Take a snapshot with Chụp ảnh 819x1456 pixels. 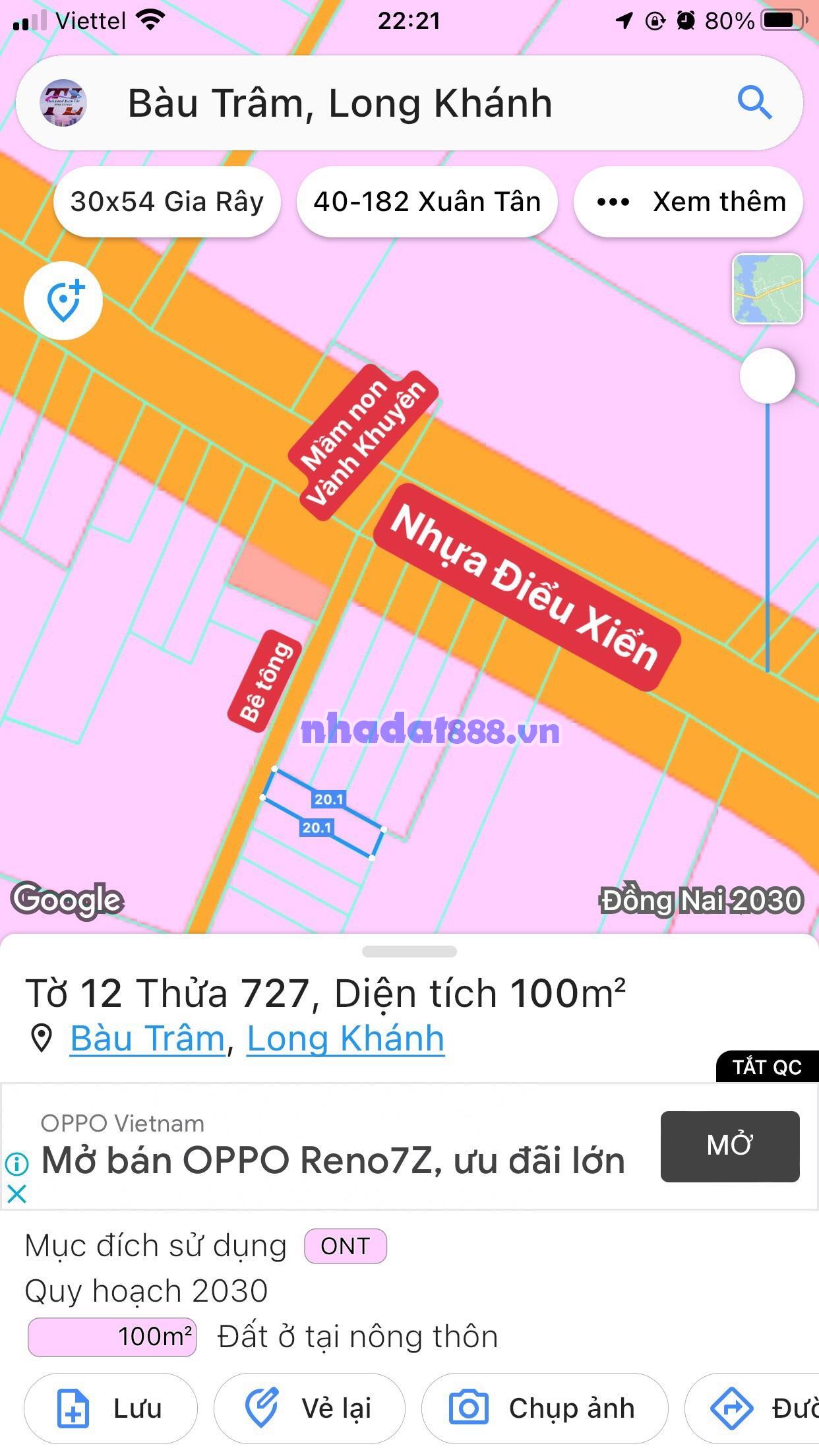[544, 1409]
